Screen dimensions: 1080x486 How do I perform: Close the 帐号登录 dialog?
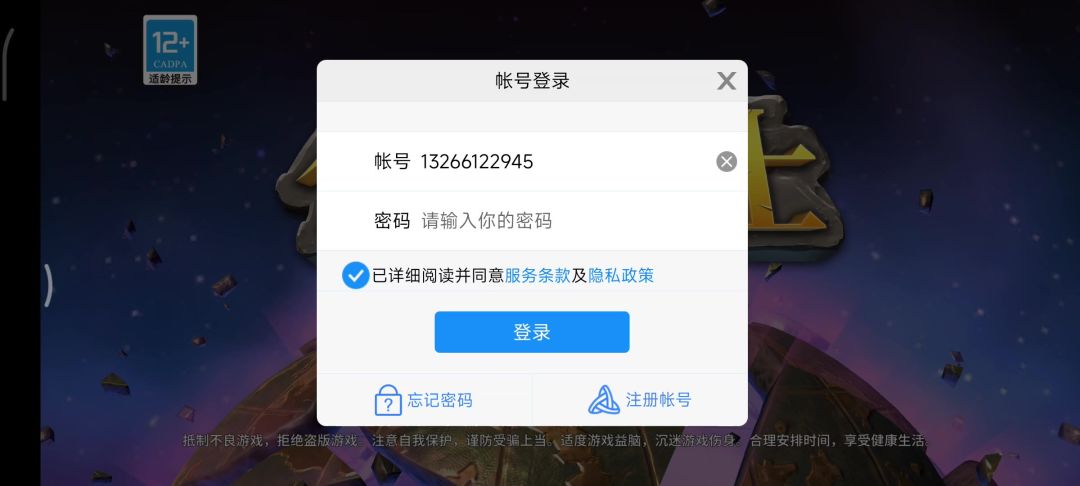(726, 81)
